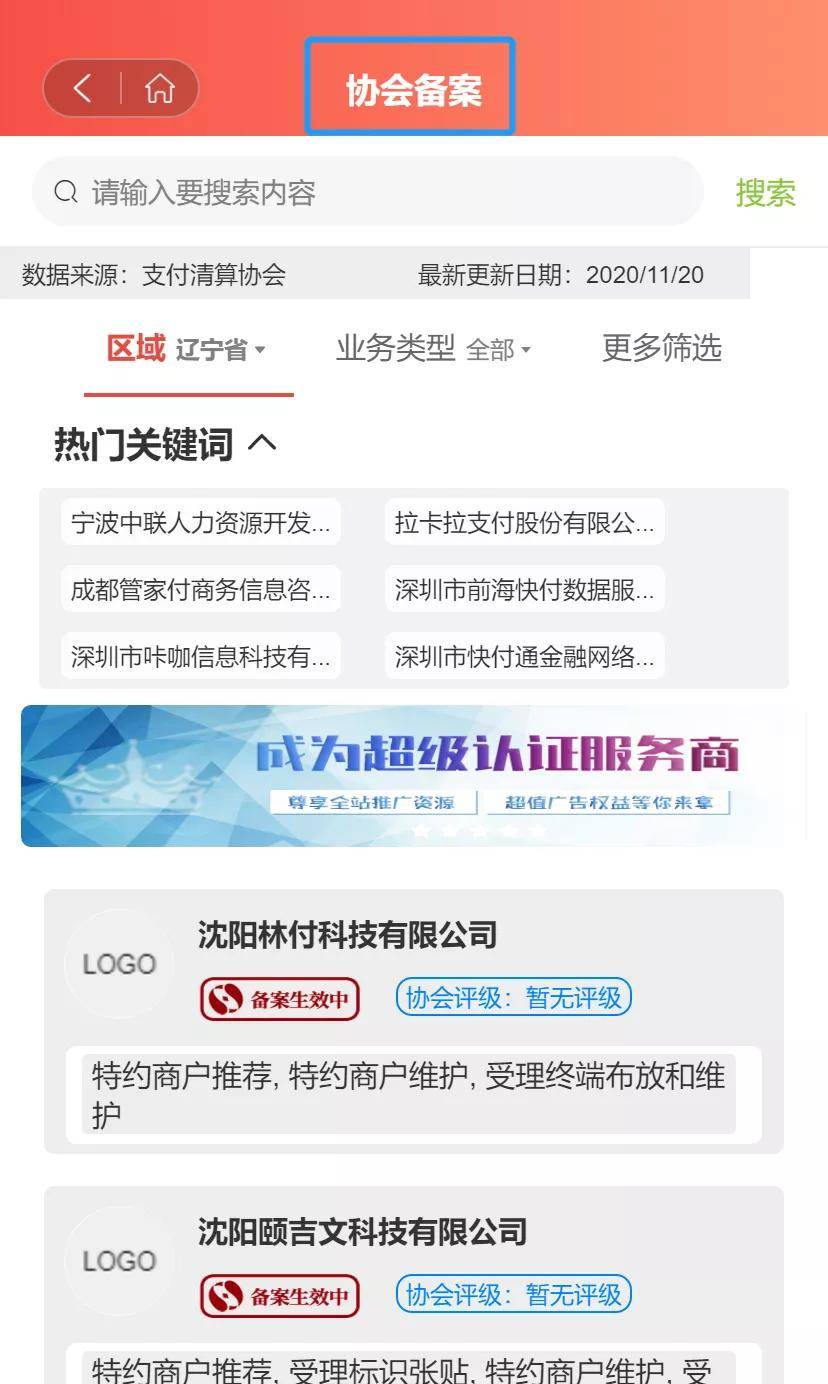Tap the back arrow in header
This screenshot has height=1384, width=828.
coord(83,89)
